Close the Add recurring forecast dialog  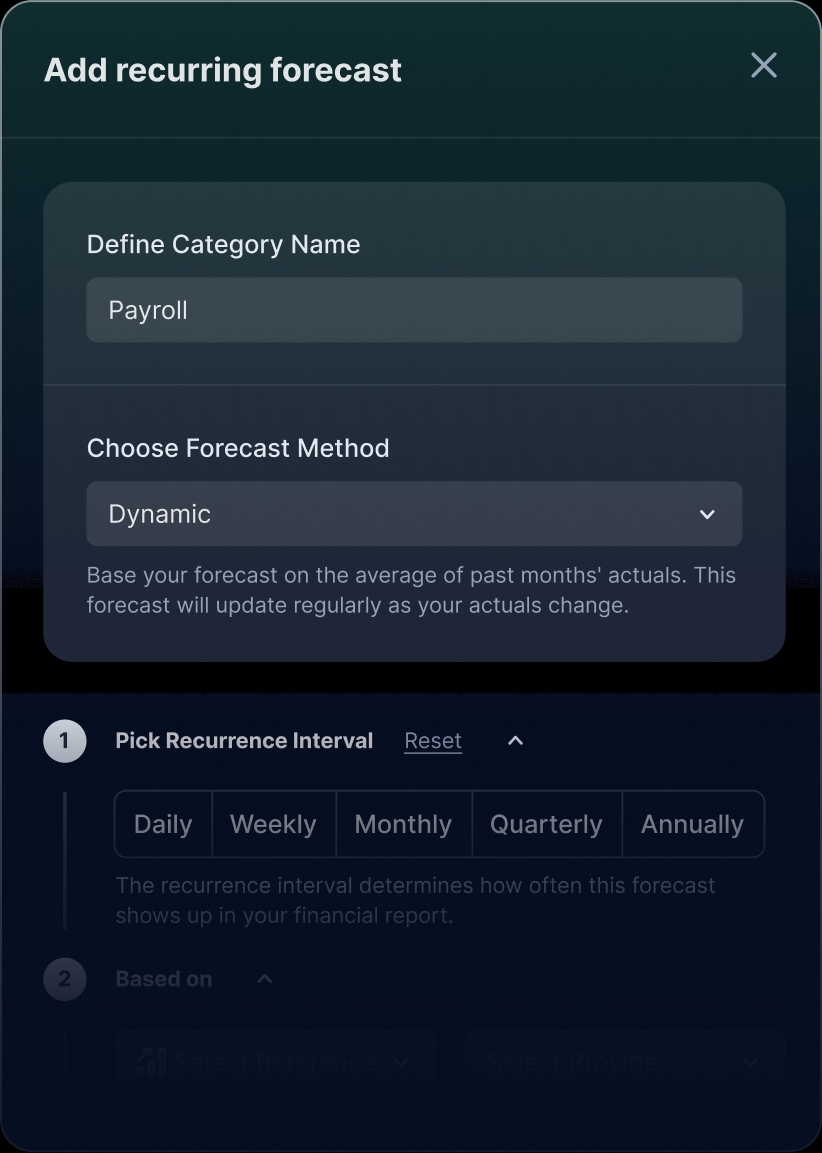coord(763,66)
